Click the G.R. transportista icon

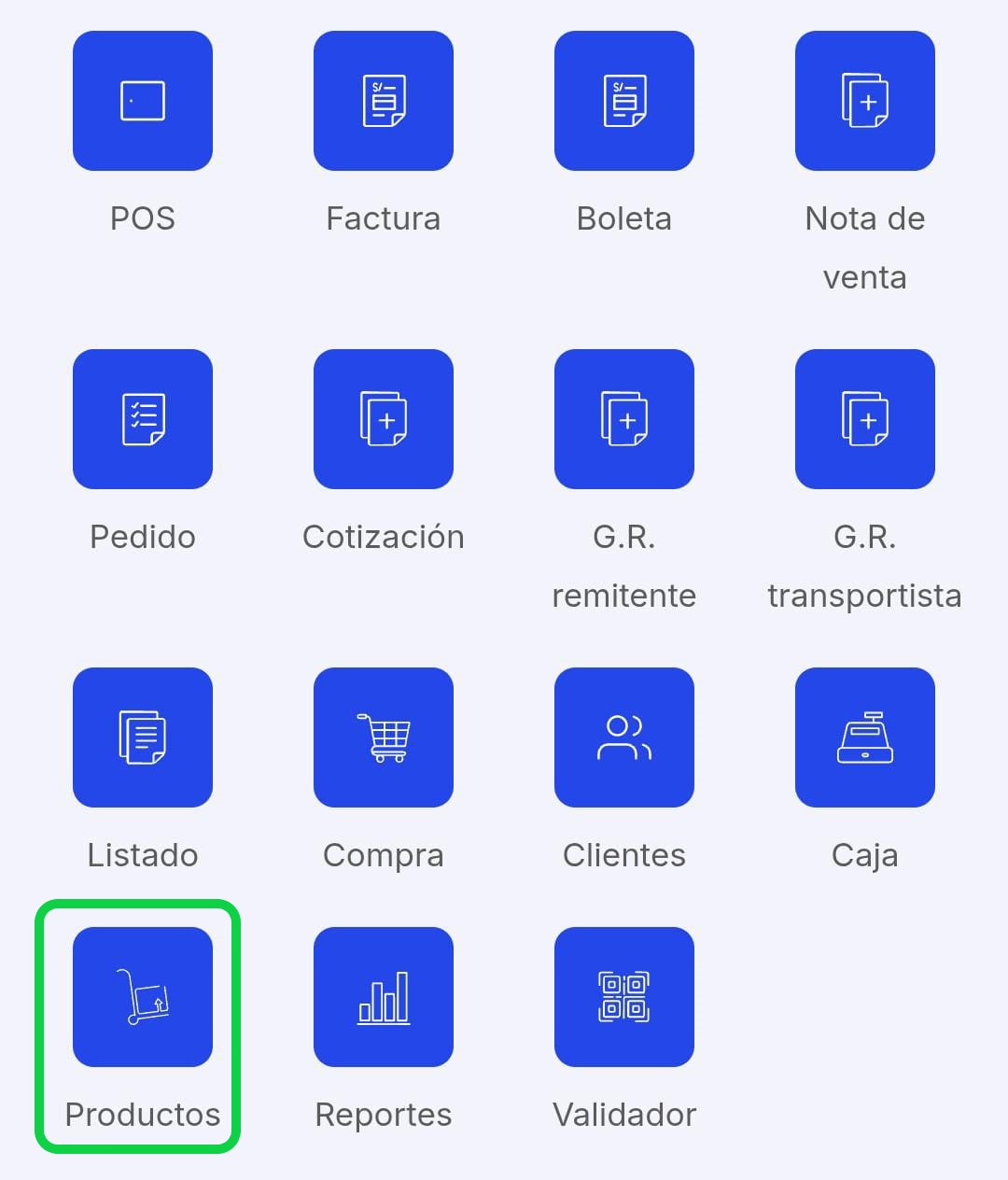click(864, 418)
